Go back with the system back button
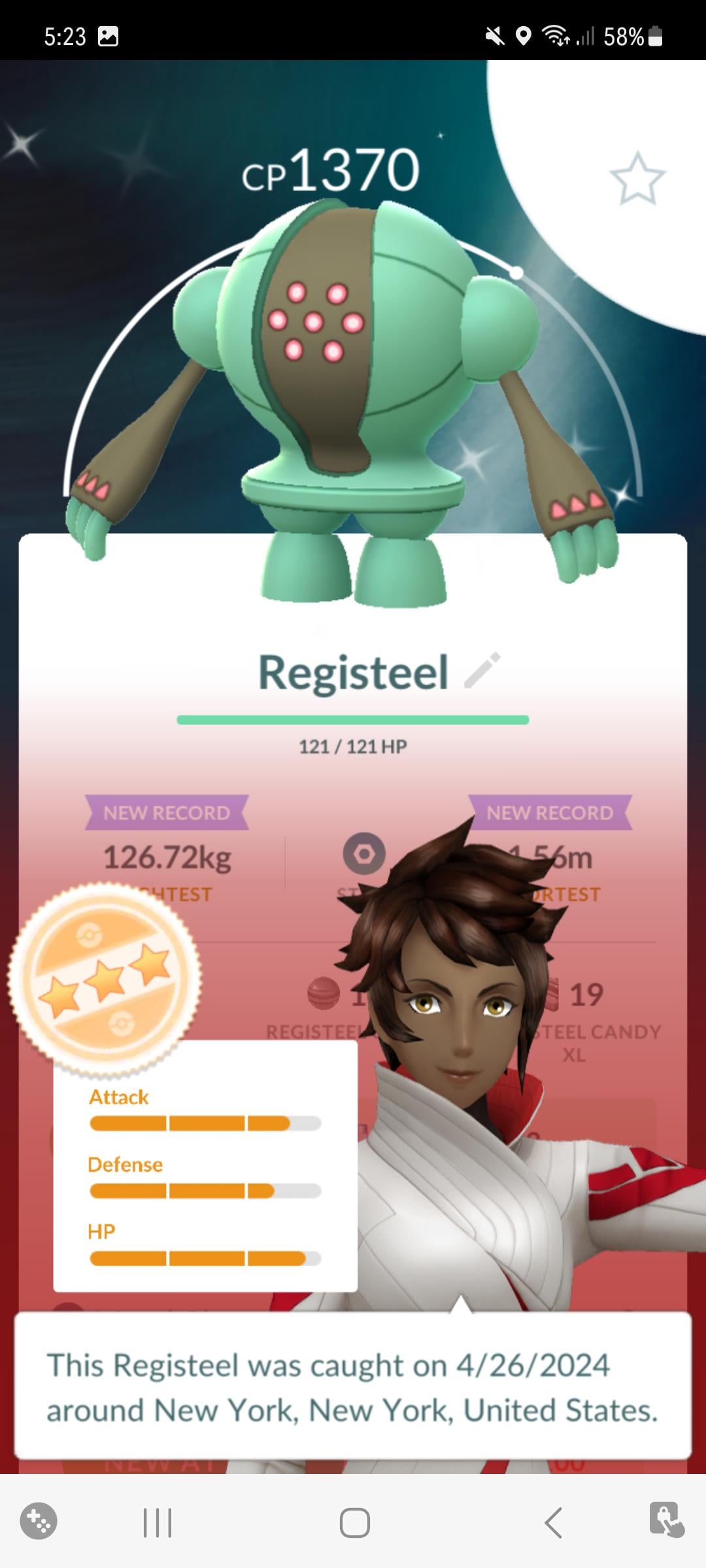This screenshot has height=1568, width=706. click(554, 1523)
